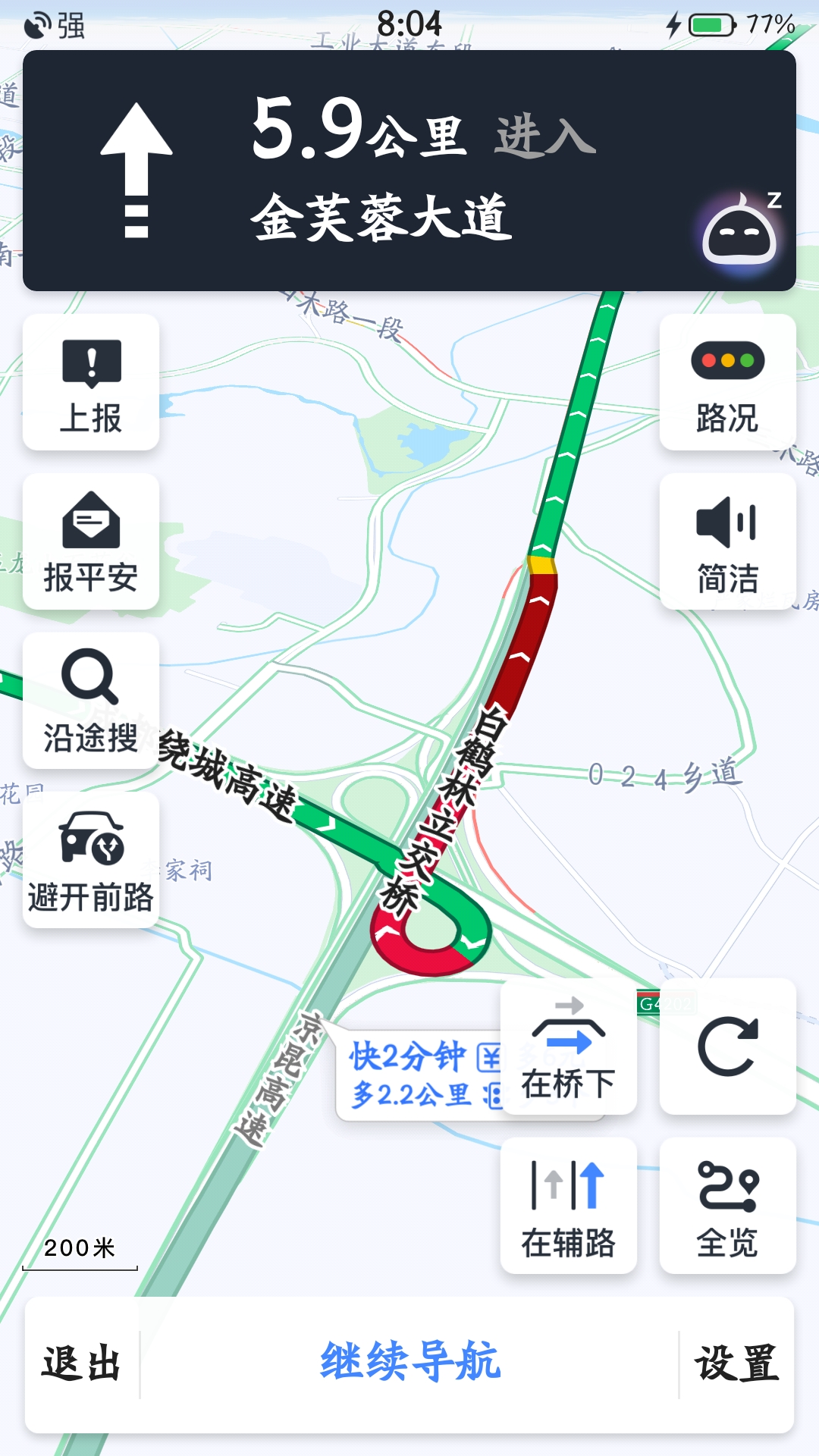Wake the sleeping voice assistant robot
Viewport: 819px width, 1456px height.
pos(739,235)
